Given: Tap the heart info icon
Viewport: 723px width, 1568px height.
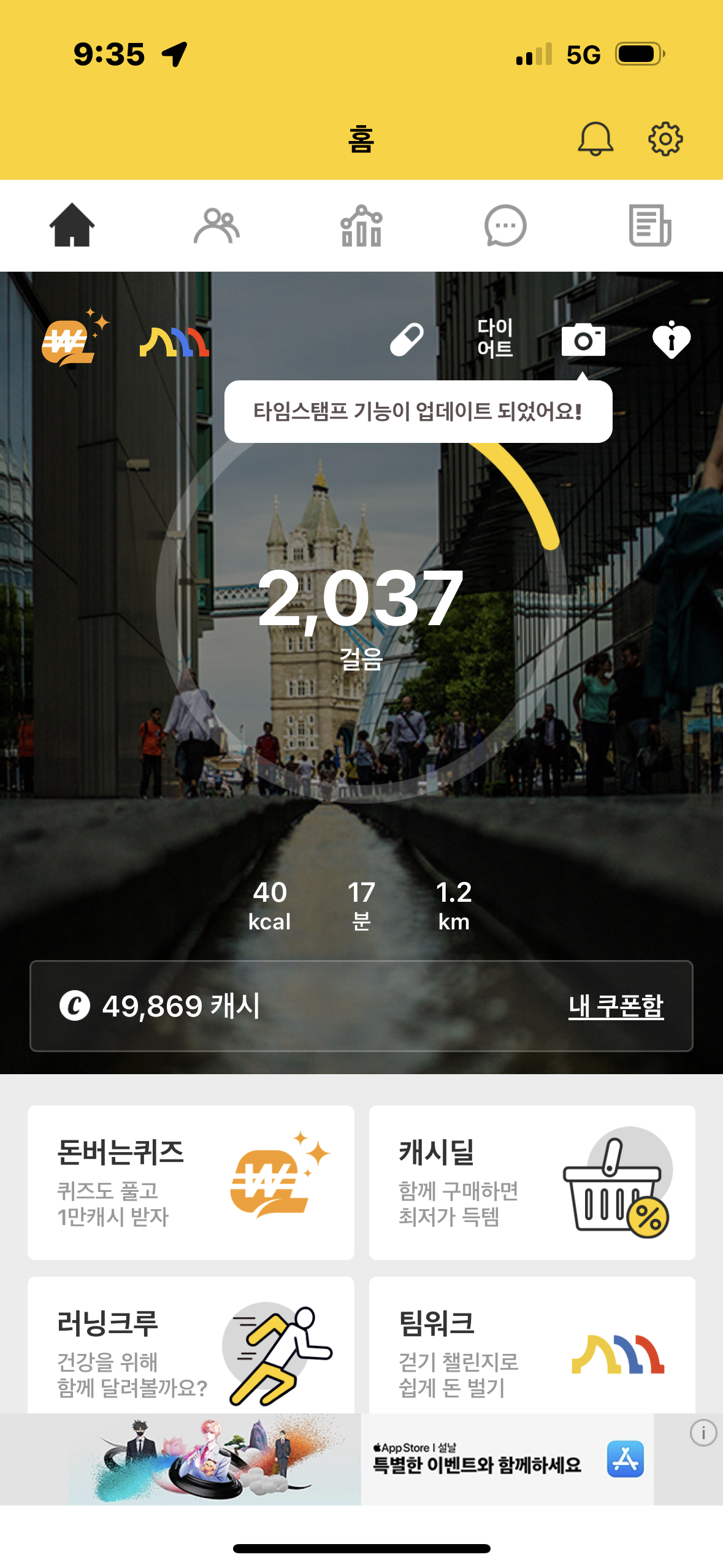Looking at the screenshot, I should [671, 339].
